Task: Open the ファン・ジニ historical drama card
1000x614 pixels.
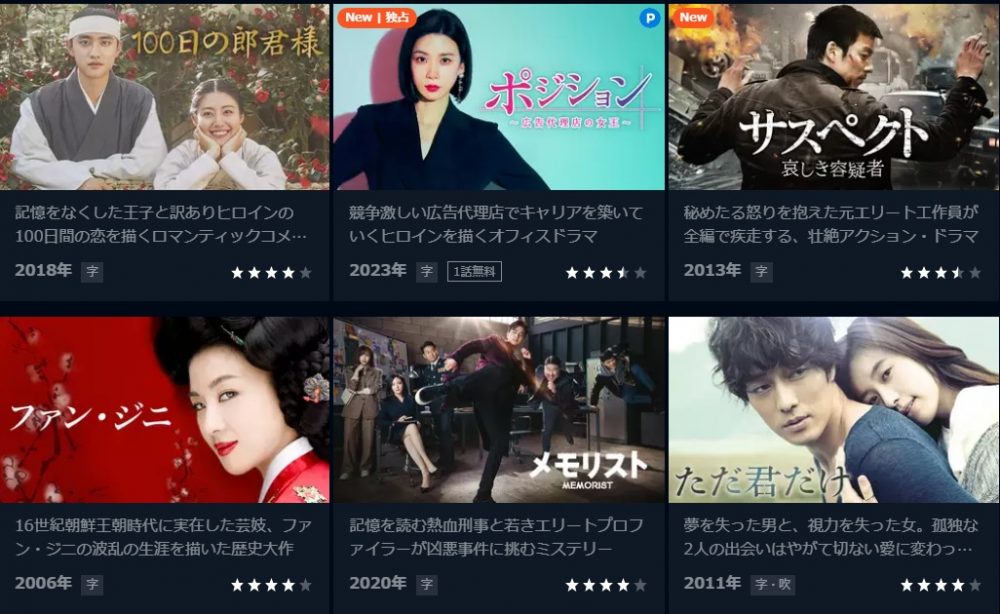Action: click(165, 410)
